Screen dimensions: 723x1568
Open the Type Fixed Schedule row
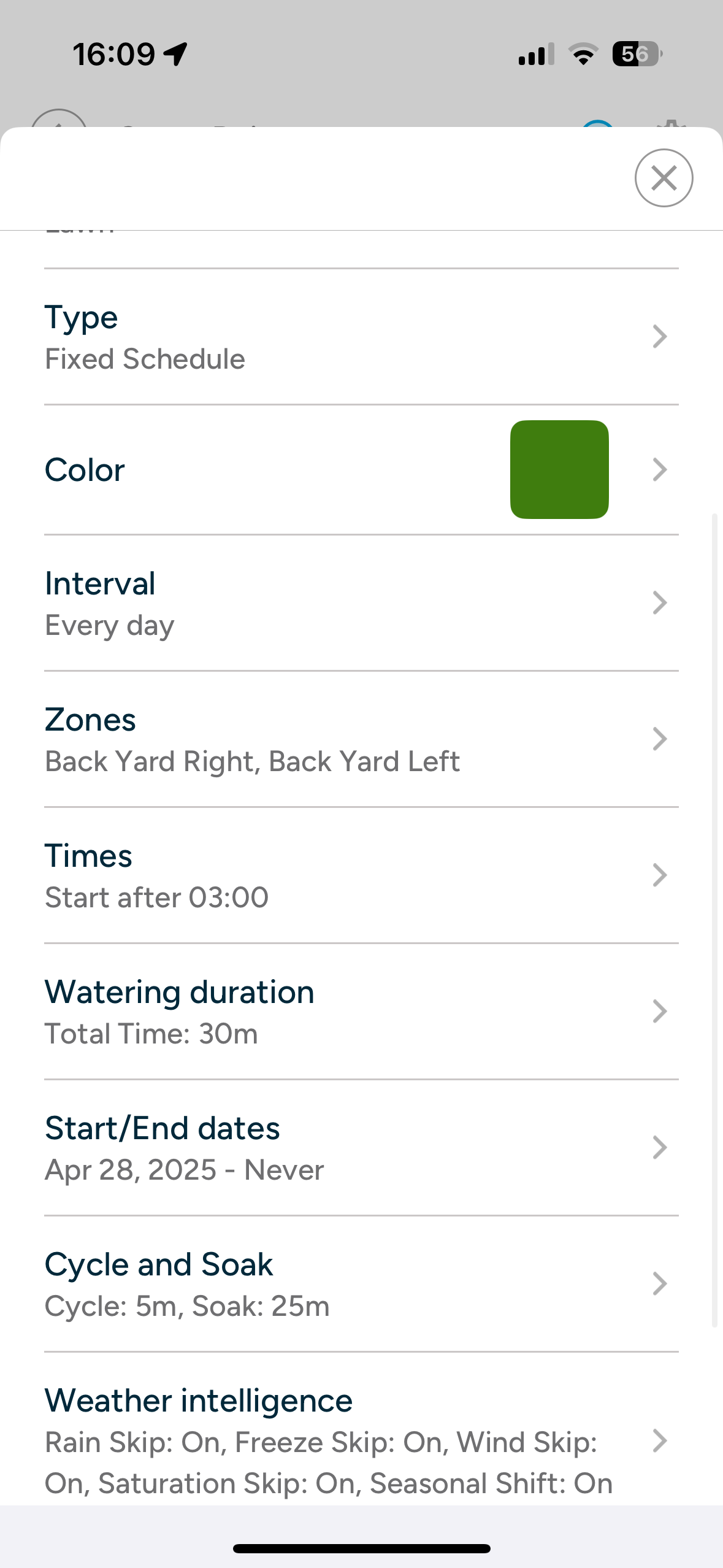(361, 337)
